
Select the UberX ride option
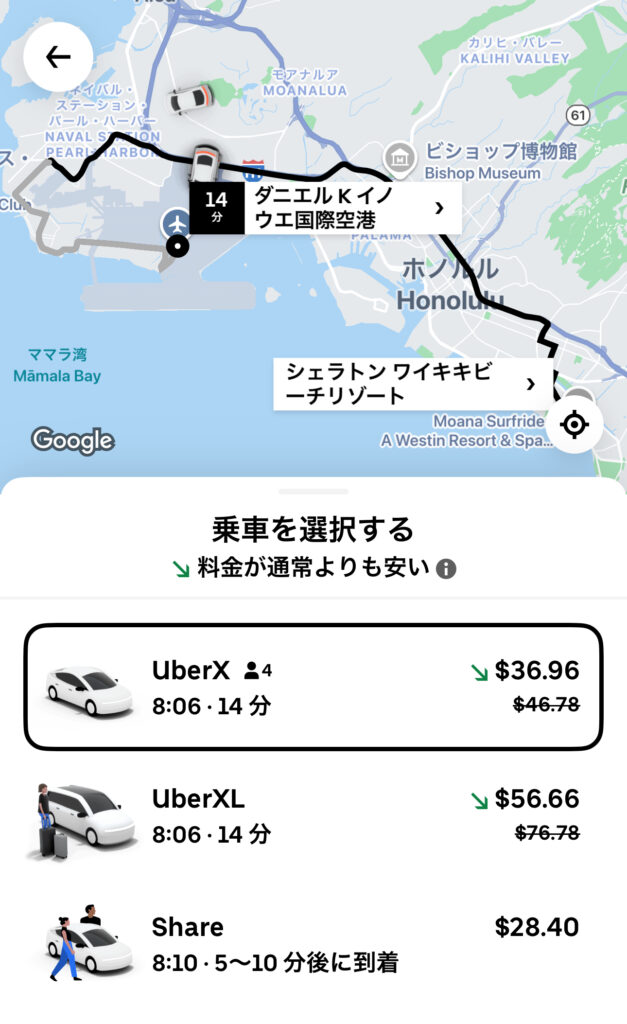(313, 687)
